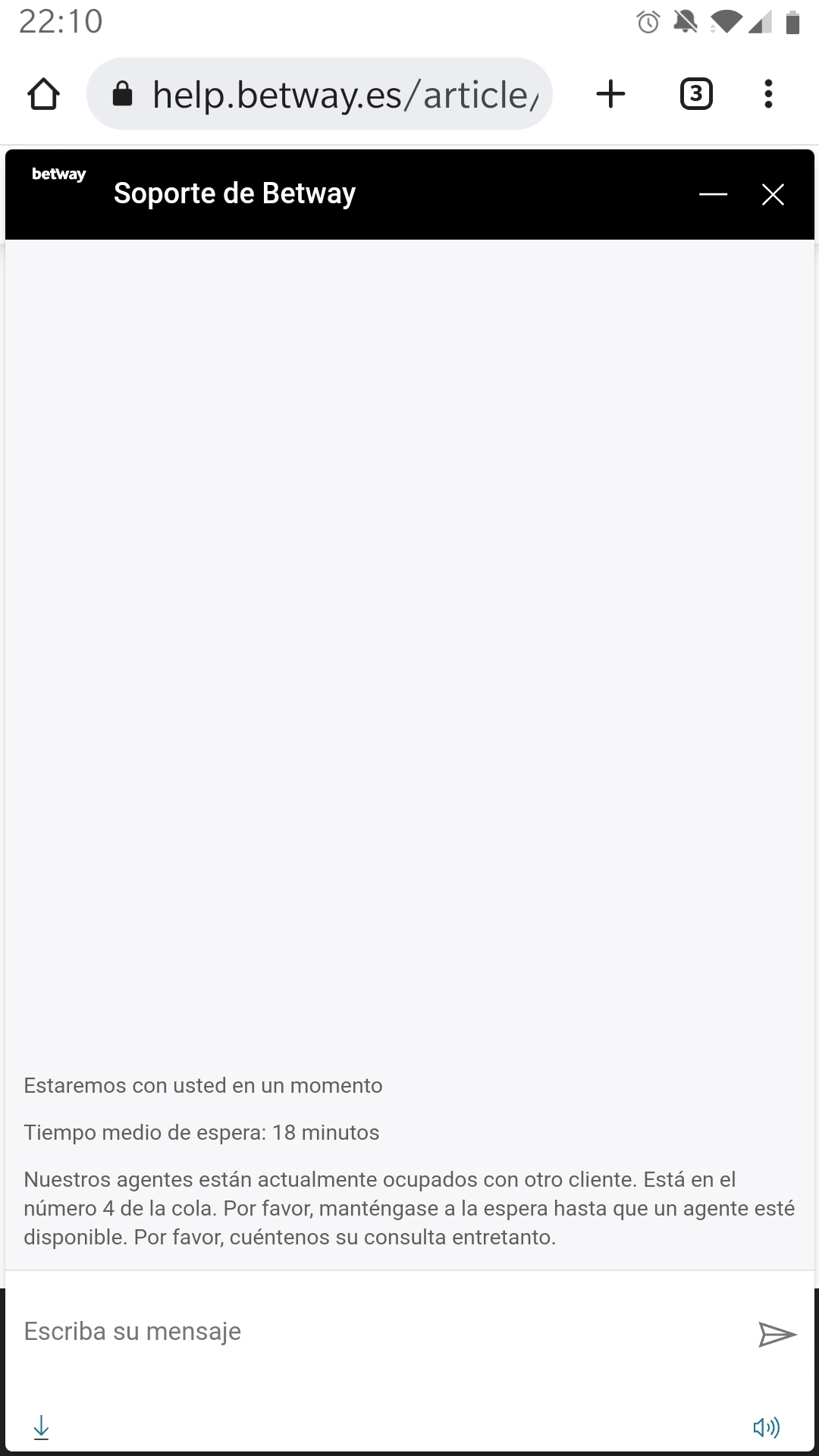The width and height of the screenshot is (819, 1456).
Task: Tap the browser address bar
Action: coord(319,94)
